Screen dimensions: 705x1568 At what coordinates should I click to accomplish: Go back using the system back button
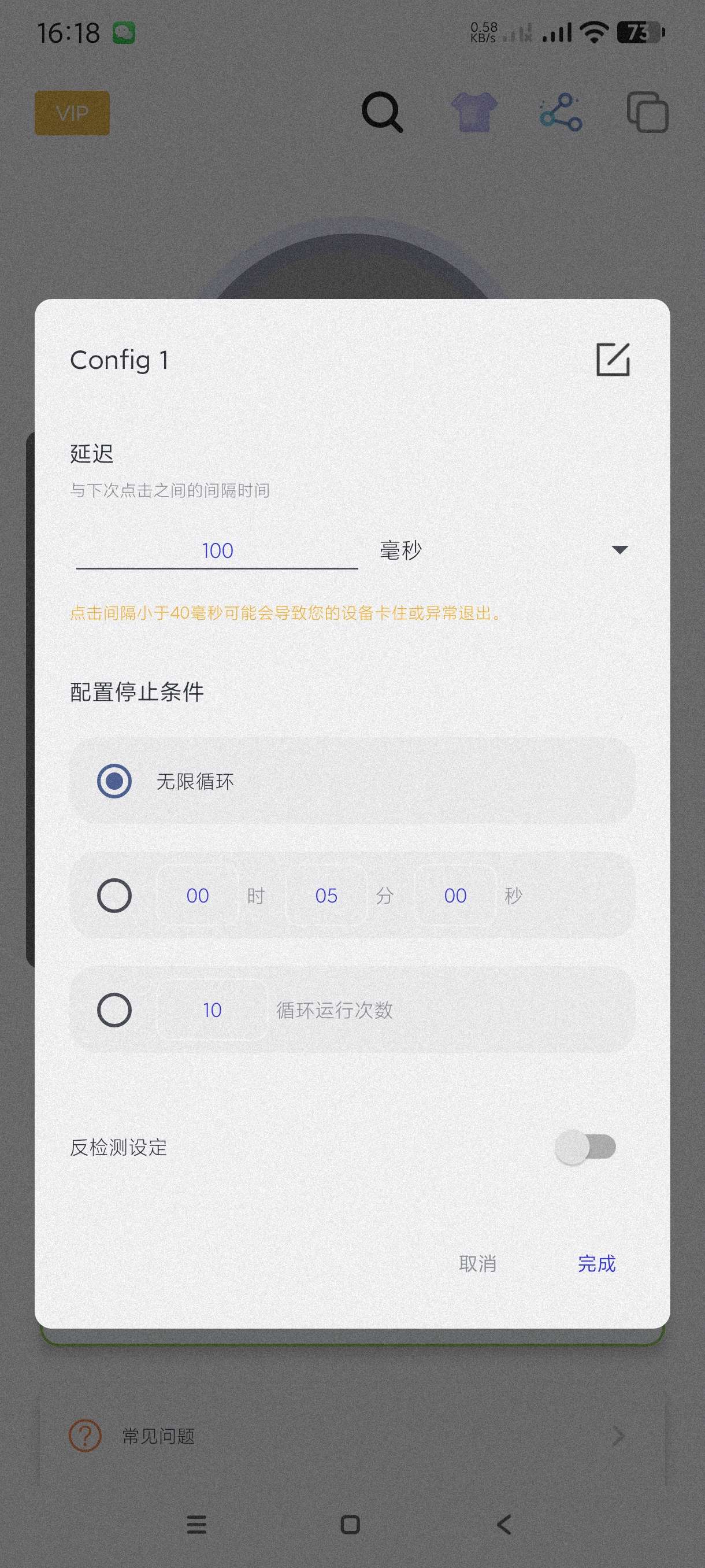504,1525
